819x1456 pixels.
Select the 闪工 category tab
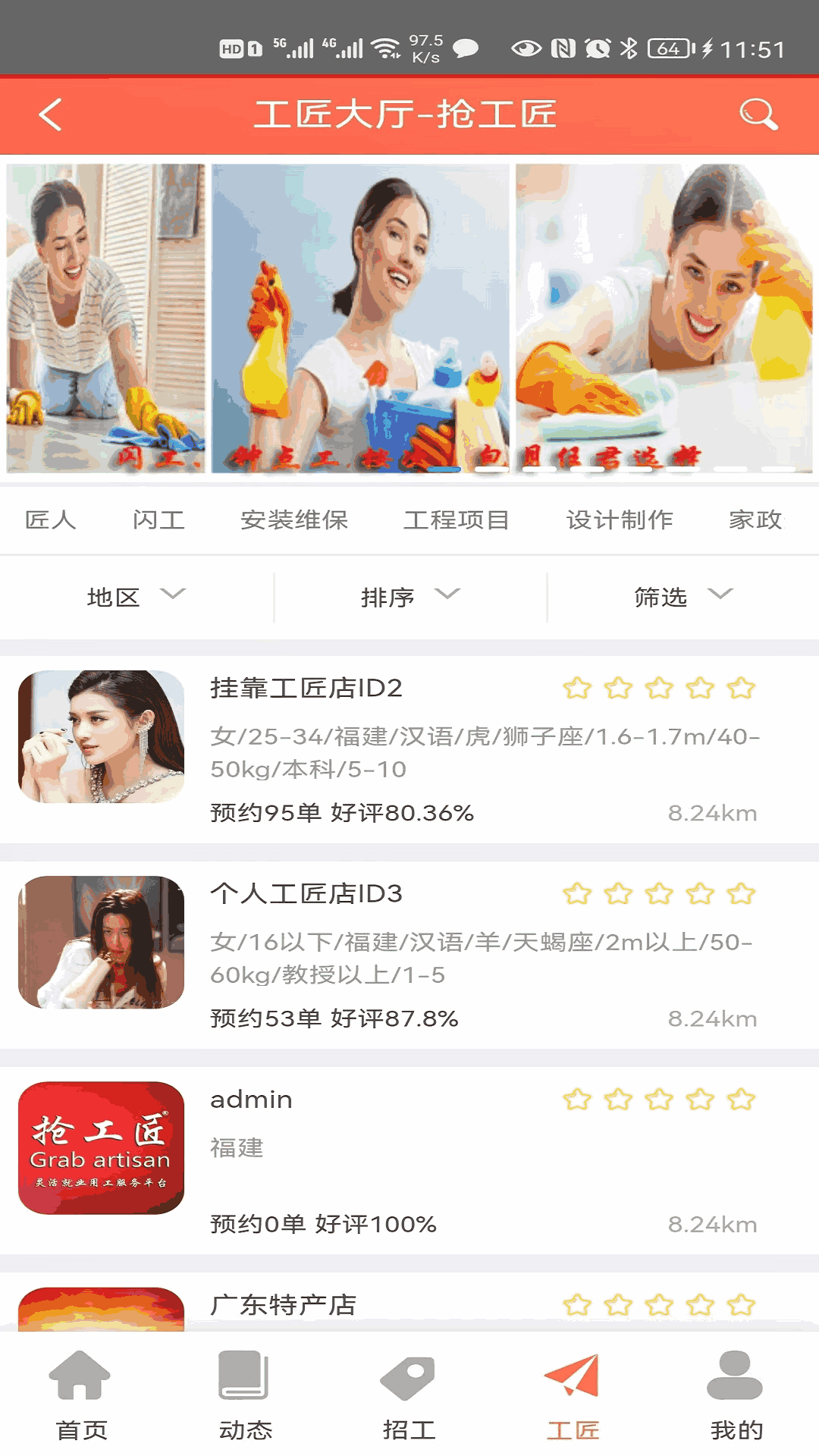pyautogui.click(x=158, y=520)
